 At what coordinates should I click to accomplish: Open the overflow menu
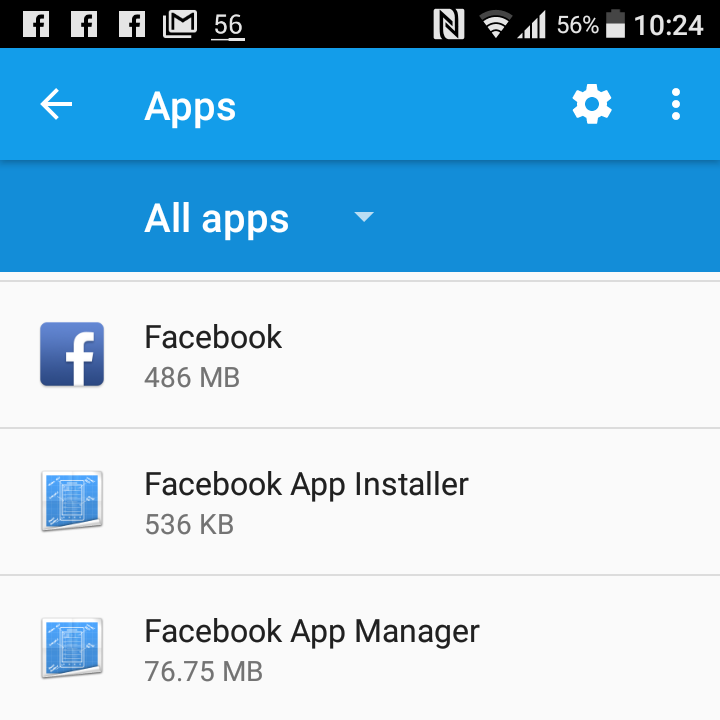676,105
